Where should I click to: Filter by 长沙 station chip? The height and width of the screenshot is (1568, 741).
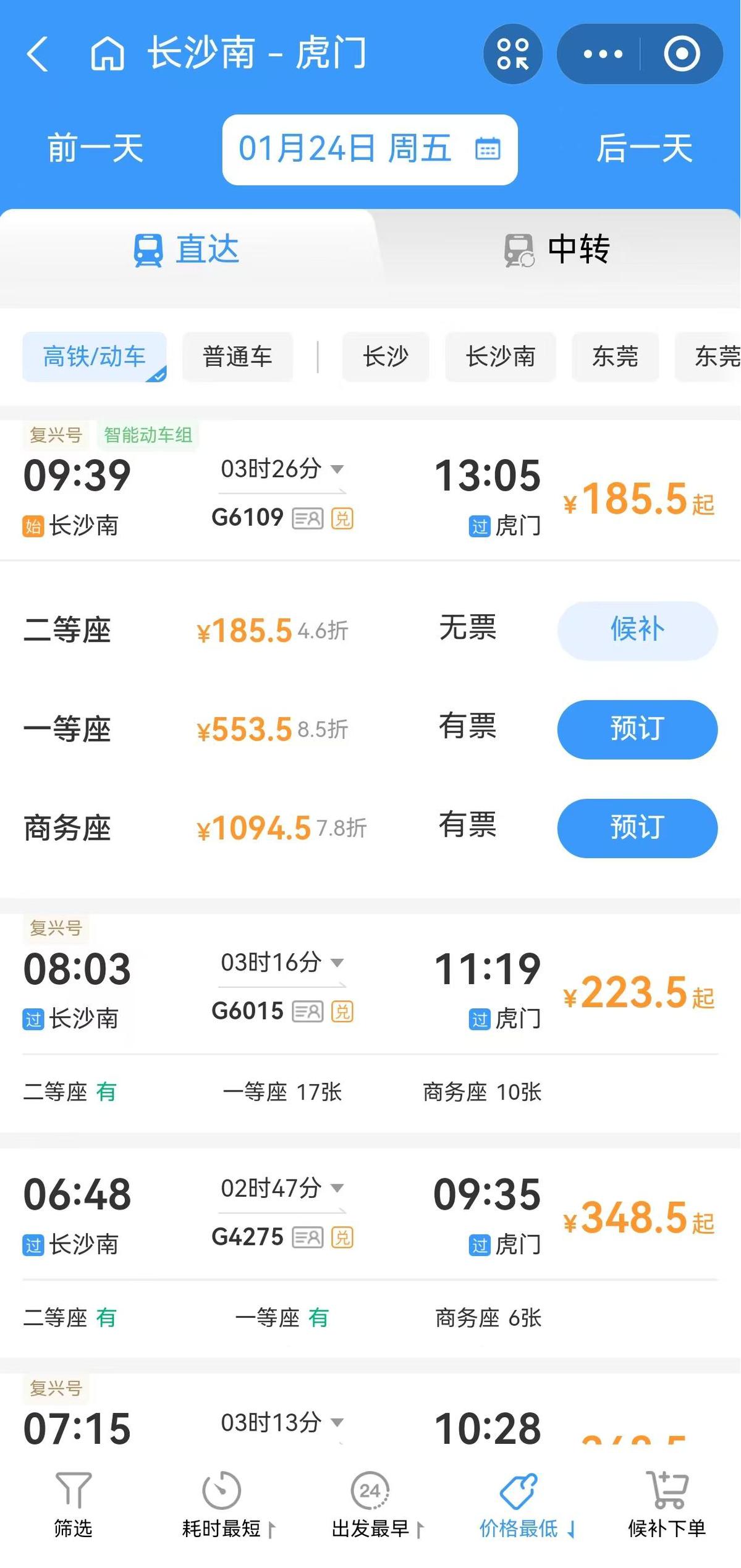click(x=386, y=356)
